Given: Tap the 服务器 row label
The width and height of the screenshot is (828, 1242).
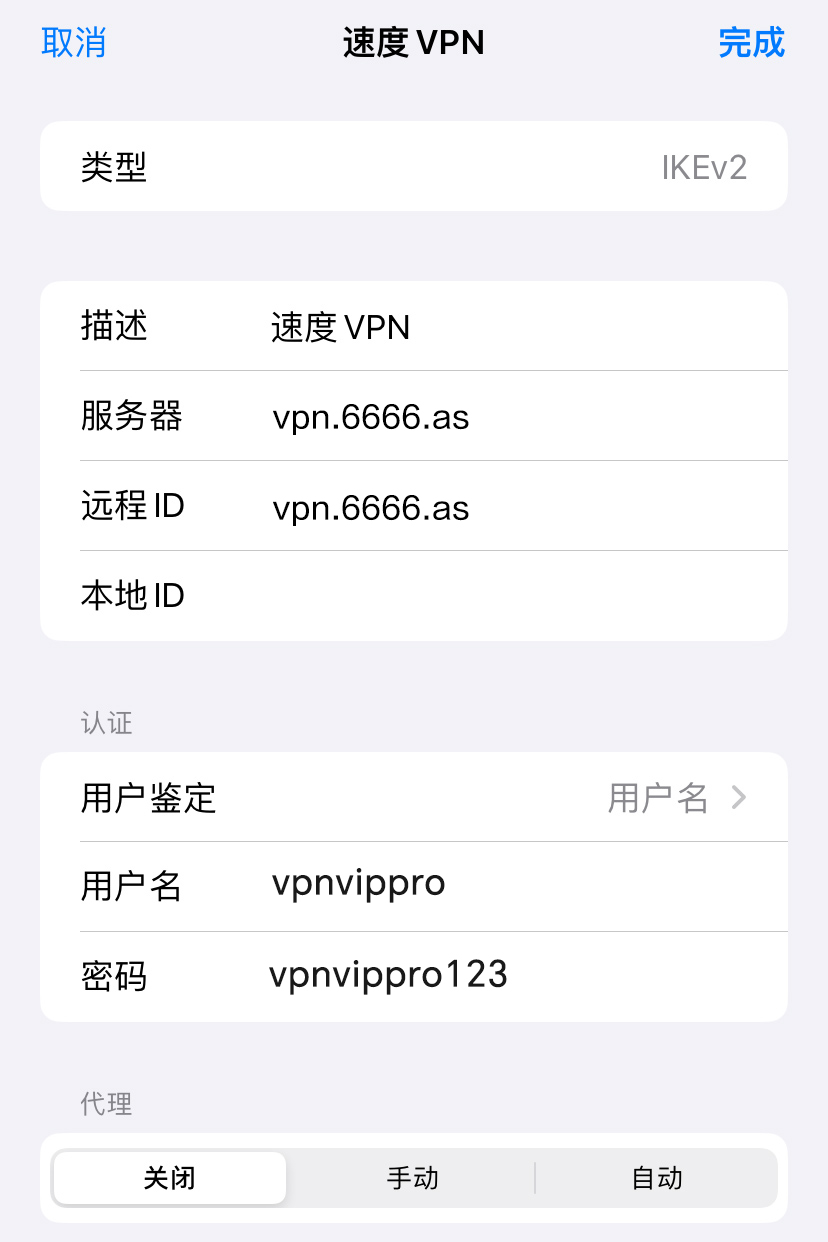Looking at the screenshot, I should 133,416.
